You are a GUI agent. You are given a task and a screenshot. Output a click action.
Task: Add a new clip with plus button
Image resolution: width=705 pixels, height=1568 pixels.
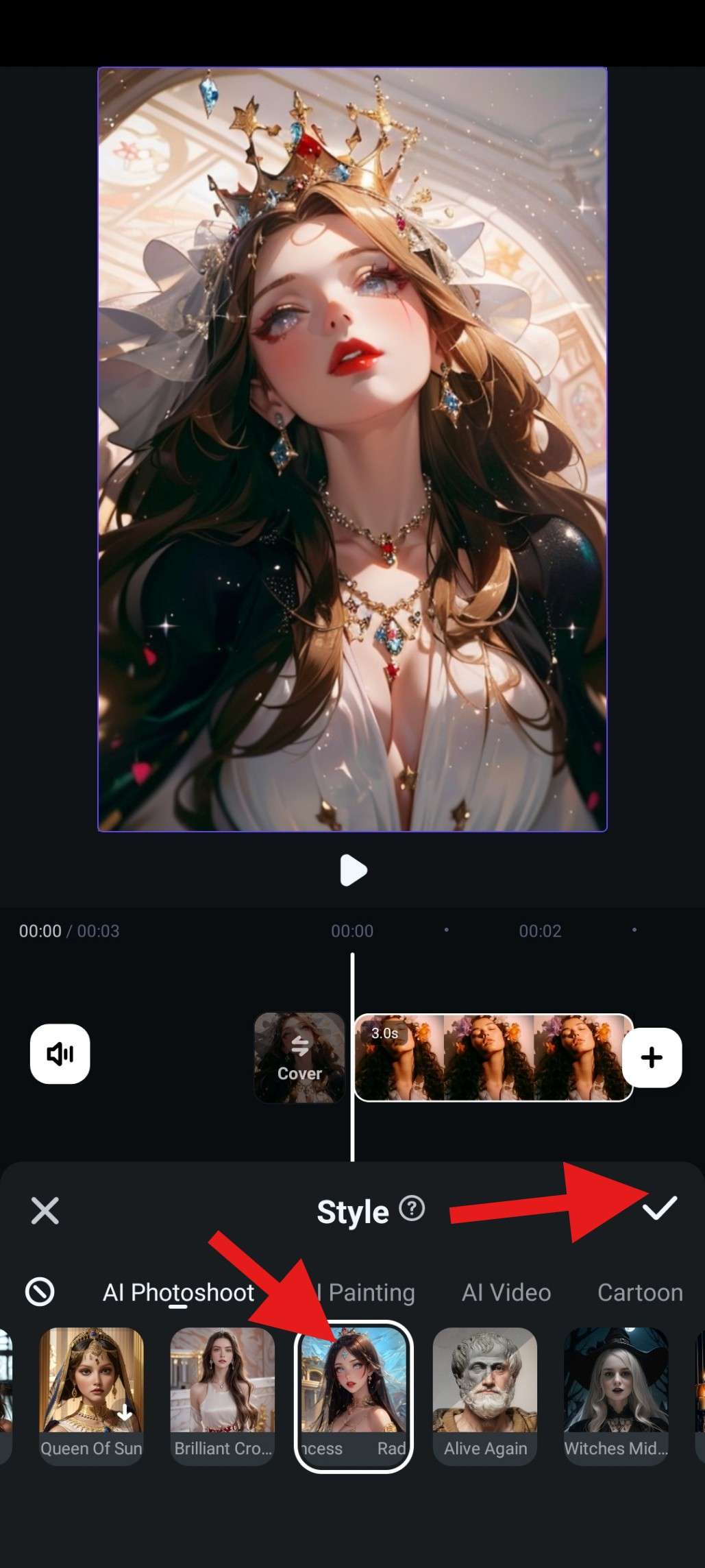652,1057
